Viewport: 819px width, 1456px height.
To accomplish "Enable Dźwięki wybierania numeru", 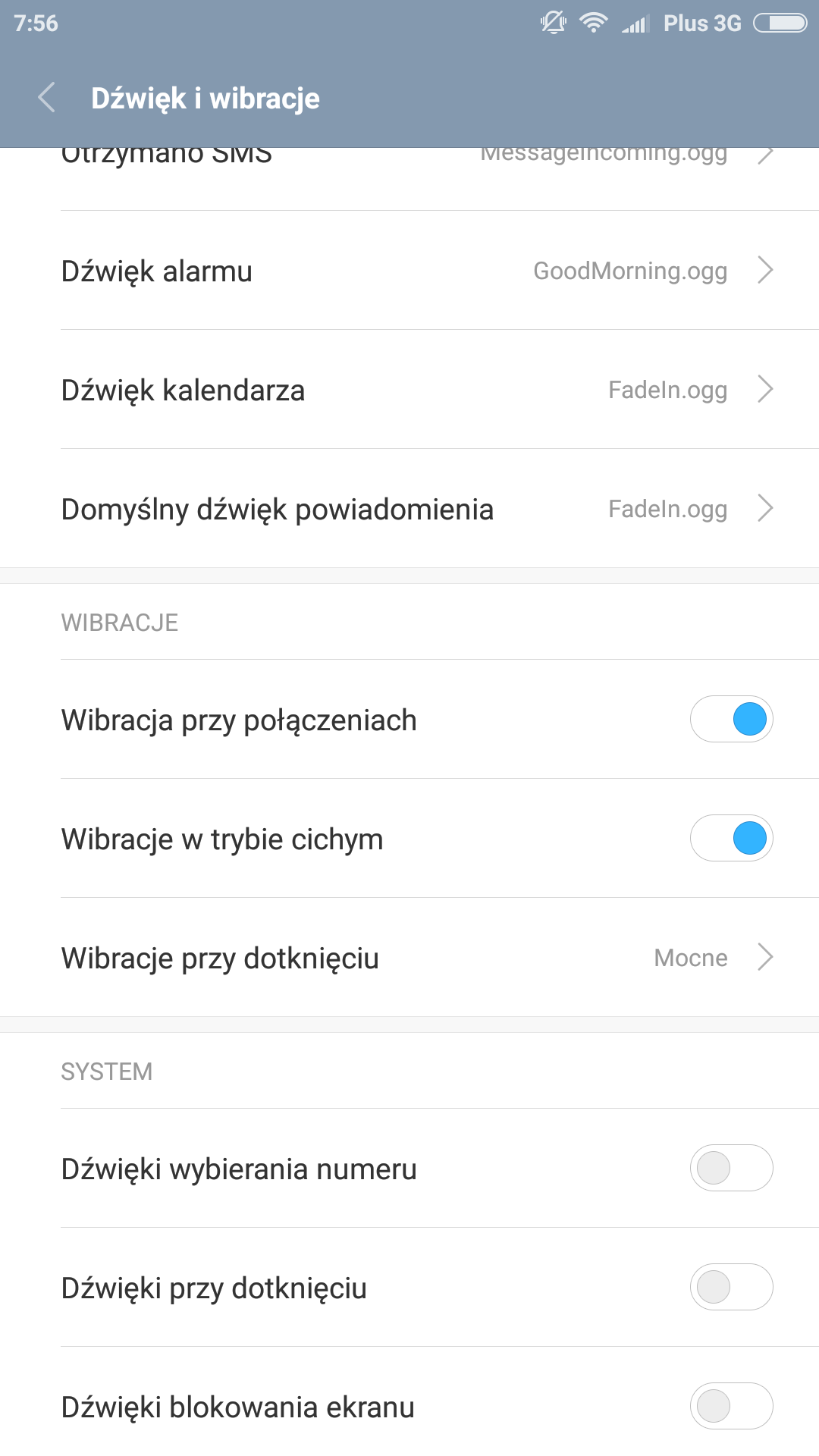I will 731,1168.
